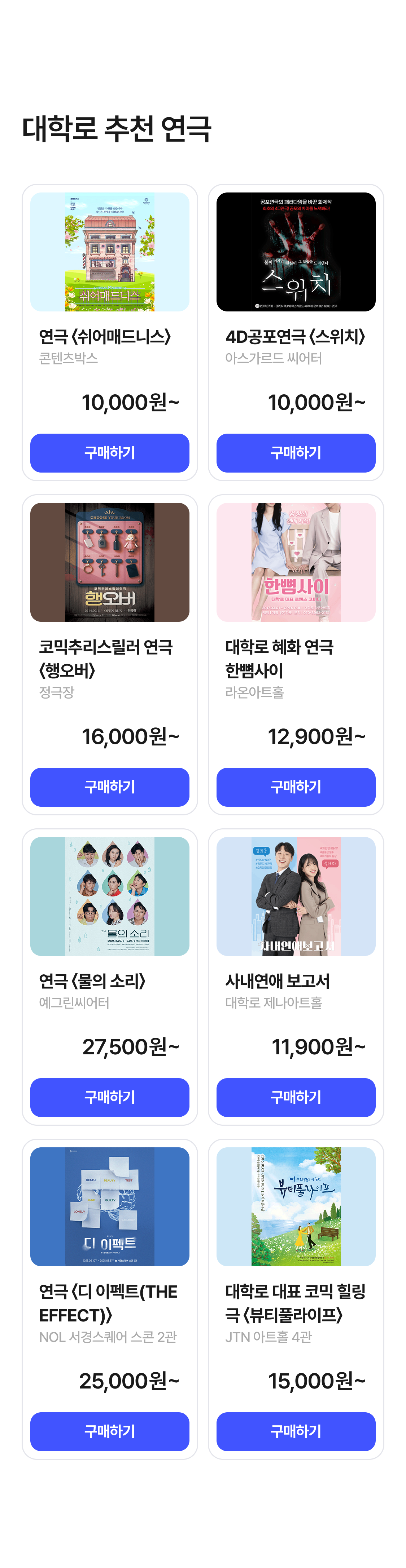
Task: Purchase tickets for 뷰티풀라이프
Action: pyautogui.click(x=296, y=1431)
